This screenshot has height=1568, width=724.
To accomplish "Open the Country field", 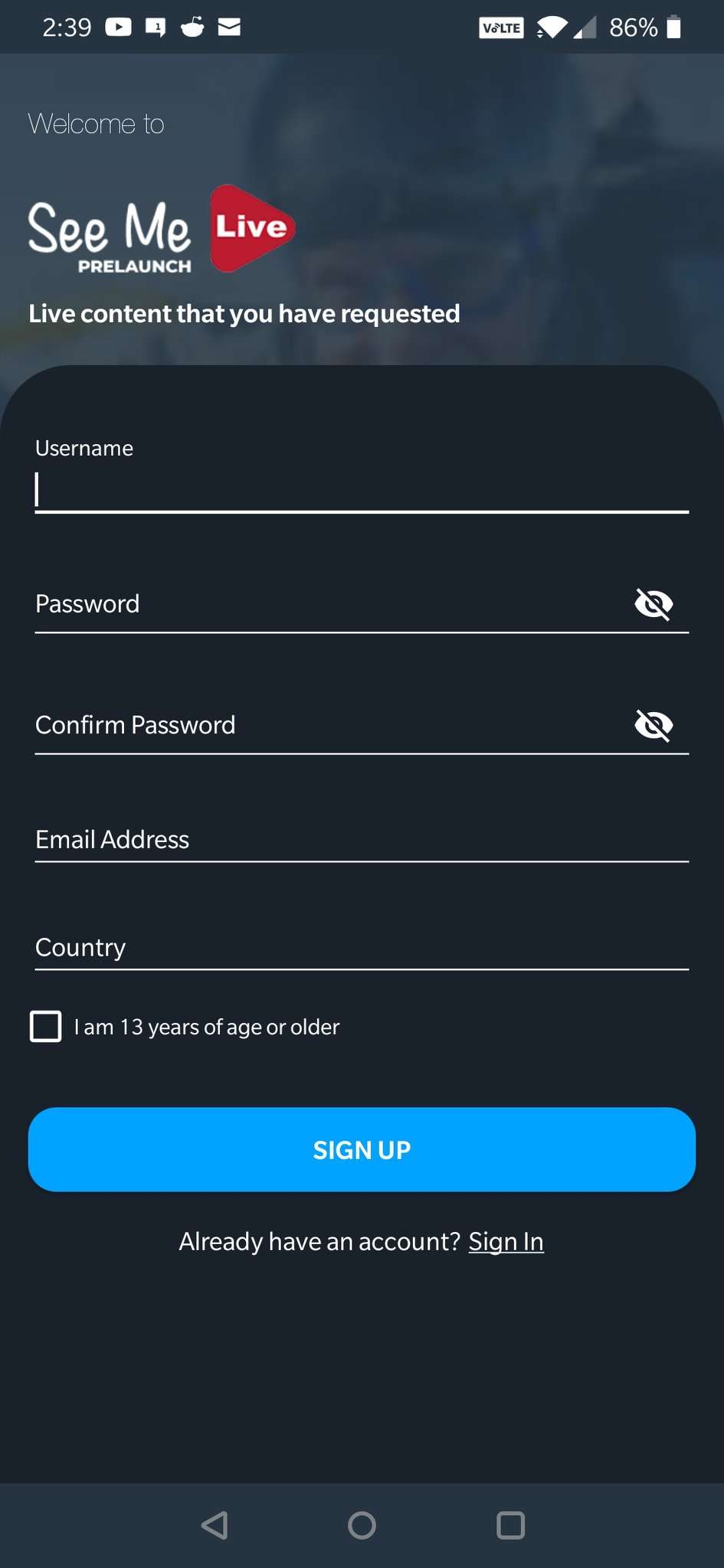I will 362,948.
